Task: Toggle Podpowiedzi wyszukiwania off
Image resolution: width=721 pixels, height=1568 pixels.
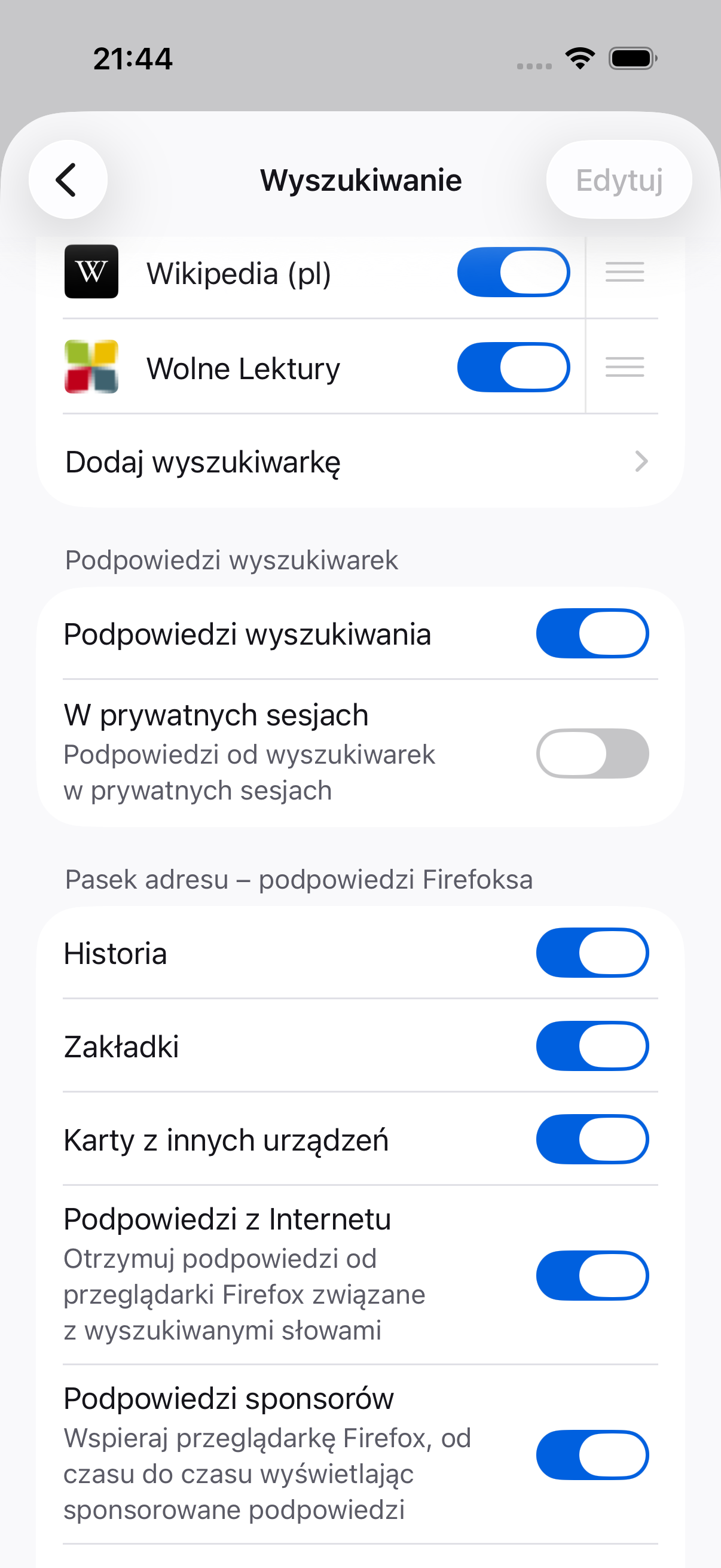Action: 592,633
